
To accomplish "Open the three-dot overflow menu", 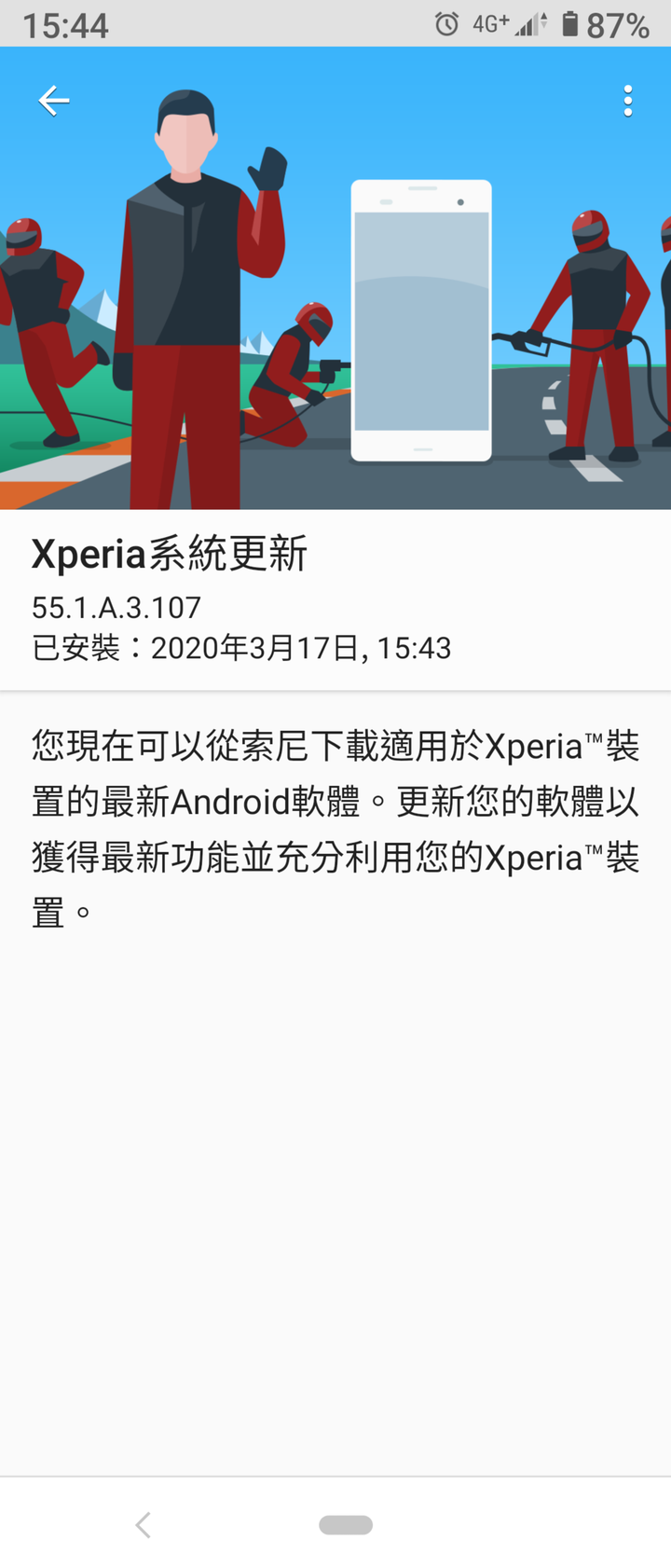I will pyautogui.click(x=628, y=101).
